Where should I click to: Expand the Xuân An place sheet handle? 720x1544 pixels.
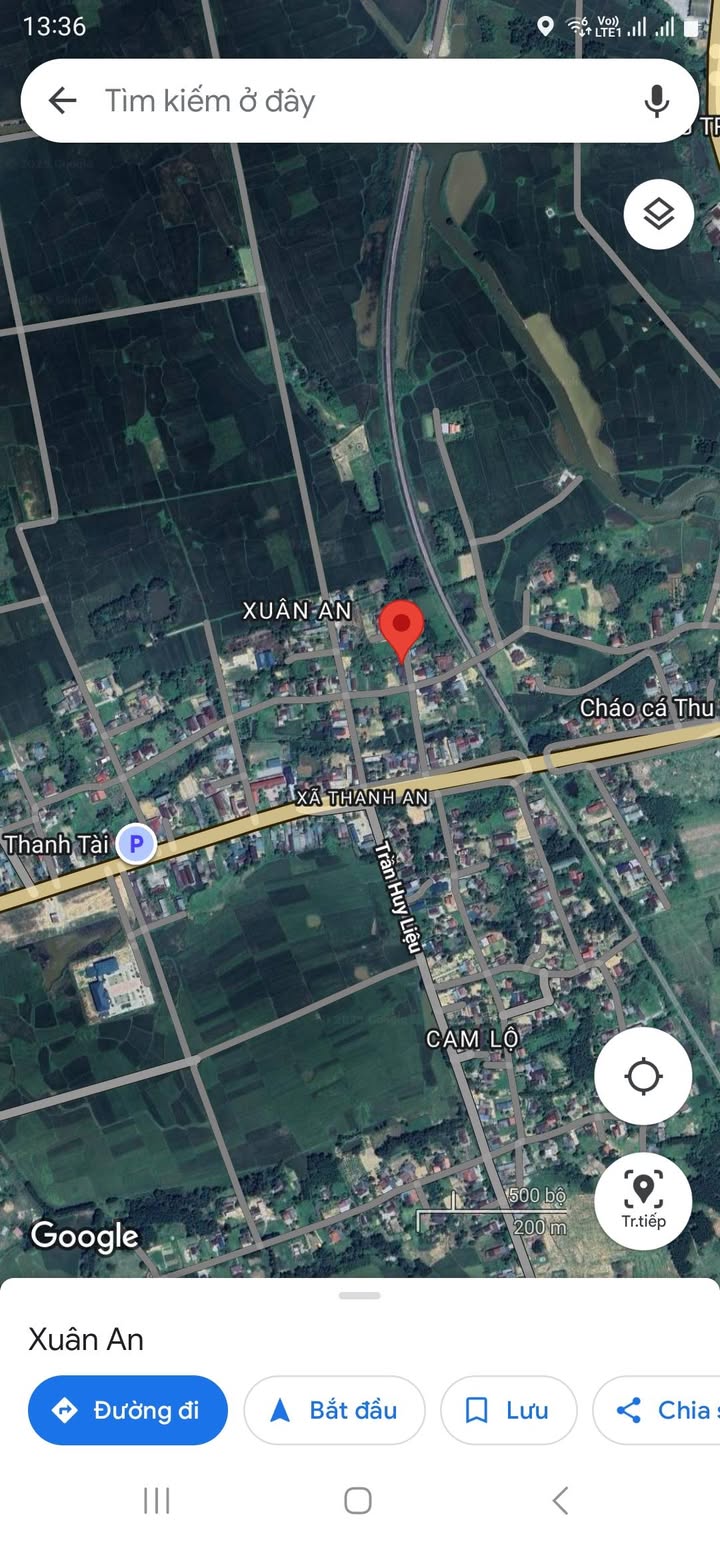click(x=360, y=1295)
